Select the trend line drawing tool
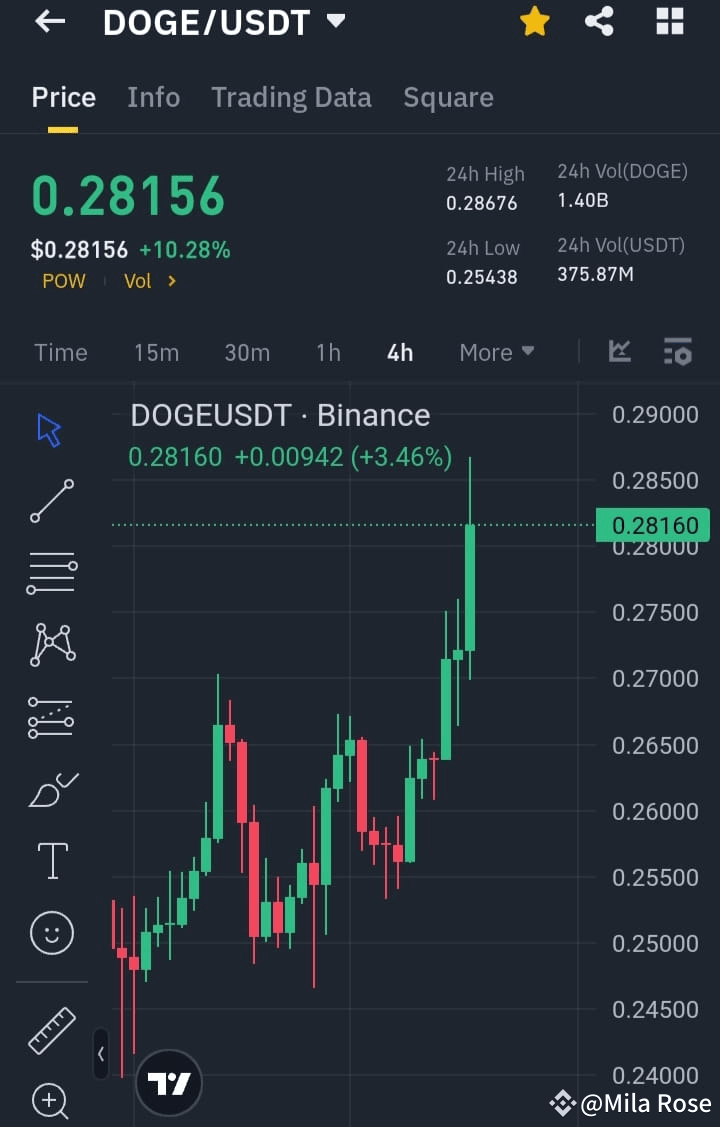 click(x=50, y=500)
